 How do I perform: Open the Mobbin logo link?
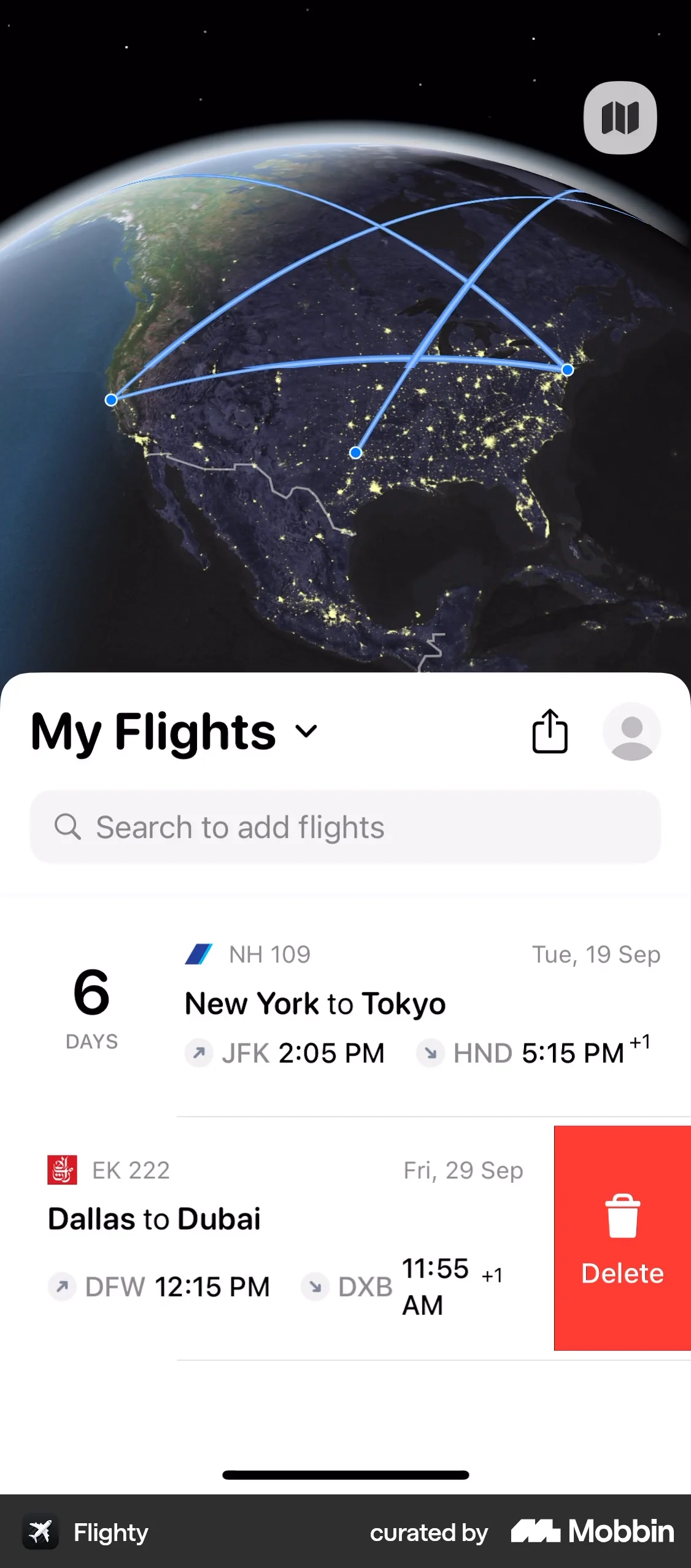point(592,1532)
